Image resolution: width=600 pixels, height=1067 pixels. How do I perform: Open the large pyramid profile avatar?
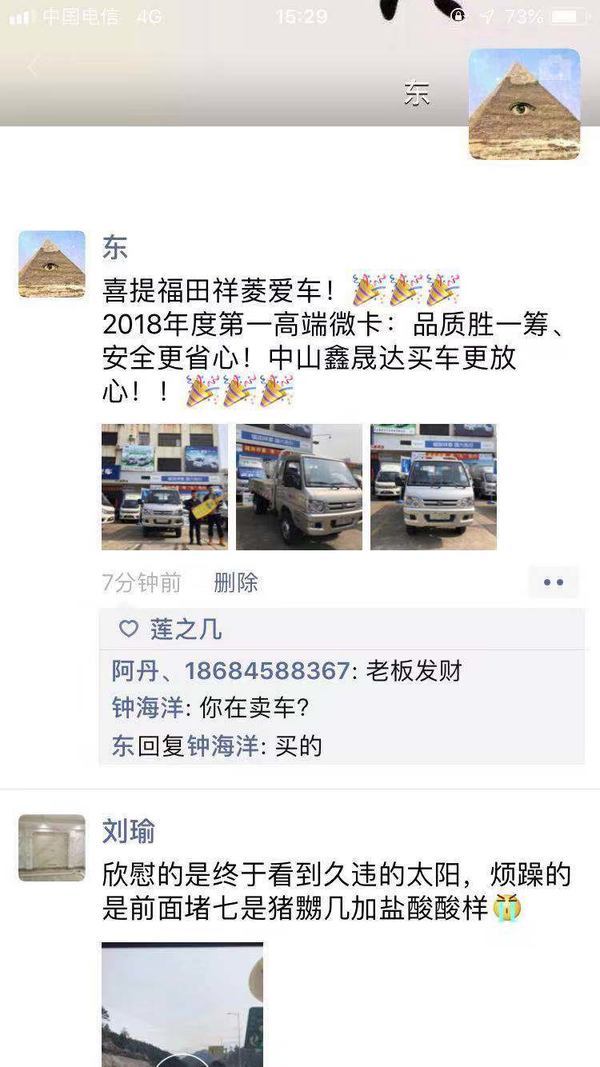coord(524,104)
